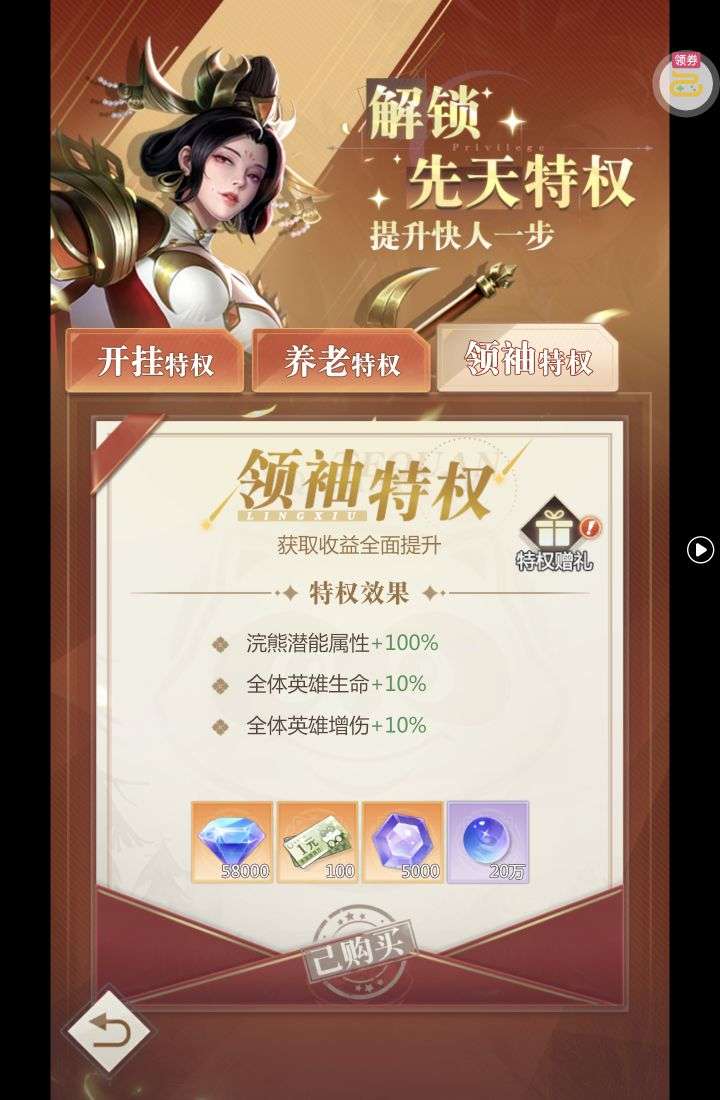View the 5000 purple gem reward
The width and height of the screenshot is (720, 1100).
click(x=402, y=842)
